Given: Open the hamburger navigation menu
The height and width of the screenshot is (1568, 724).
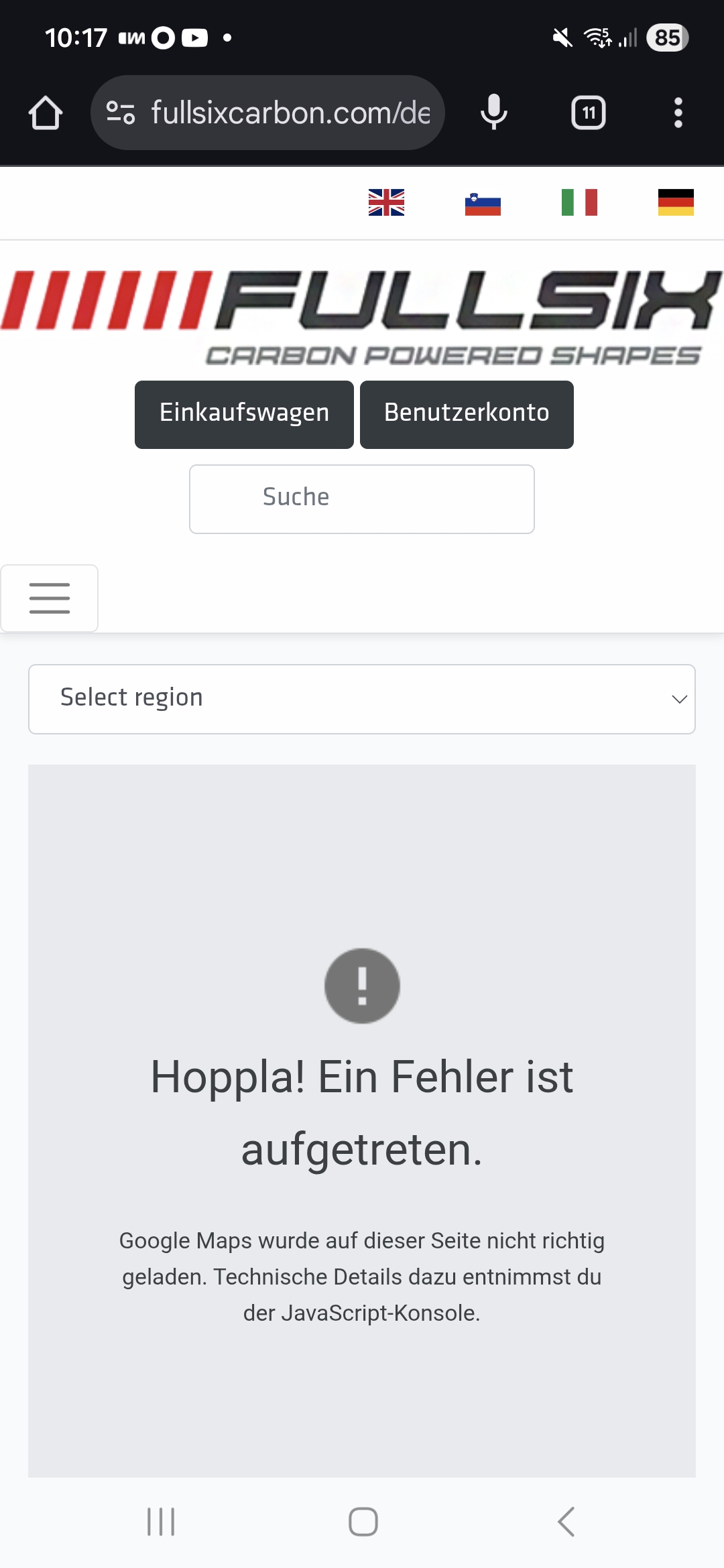Looking at the screenshot, I should (x=50, y=598).
